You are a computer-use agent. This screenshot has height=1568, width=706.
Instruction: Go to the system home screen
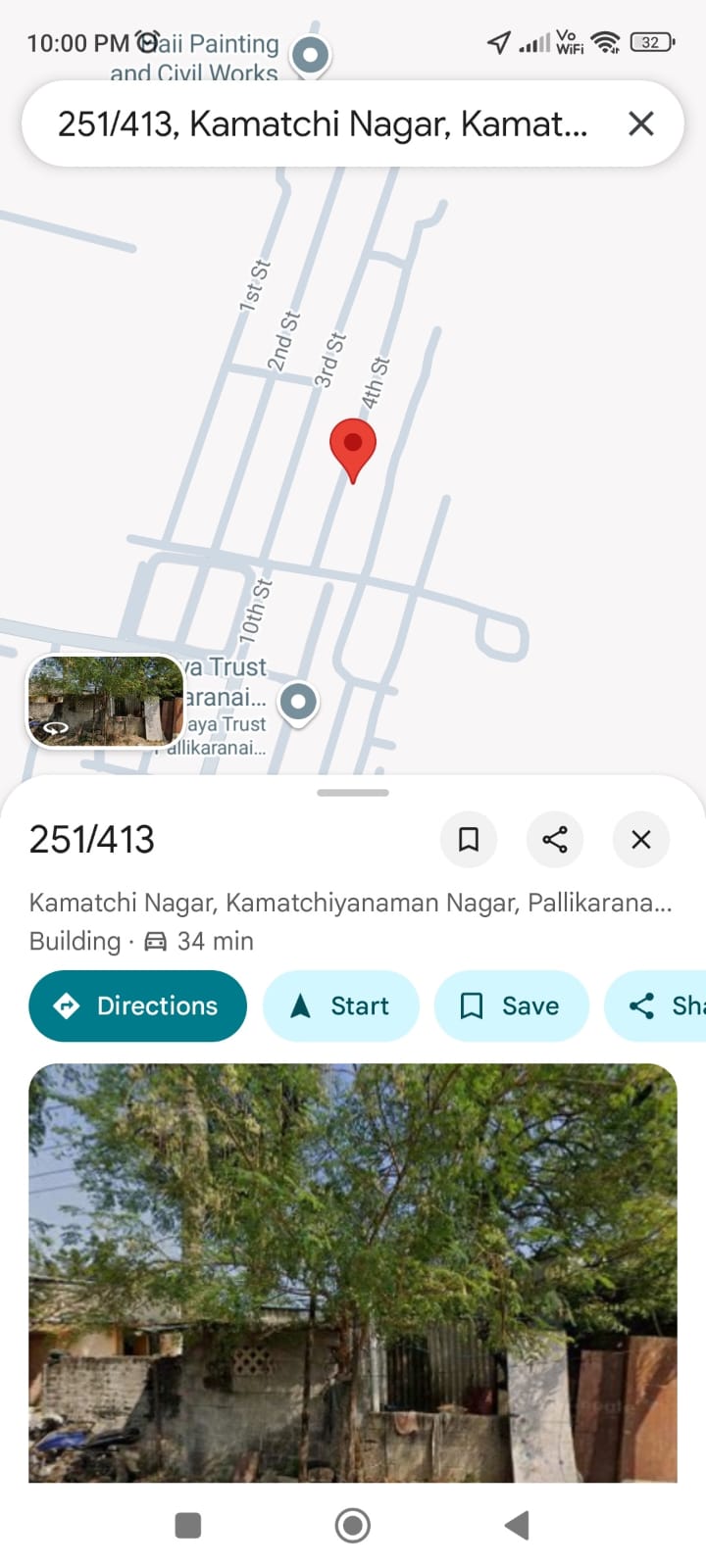tap(353, 1525)
